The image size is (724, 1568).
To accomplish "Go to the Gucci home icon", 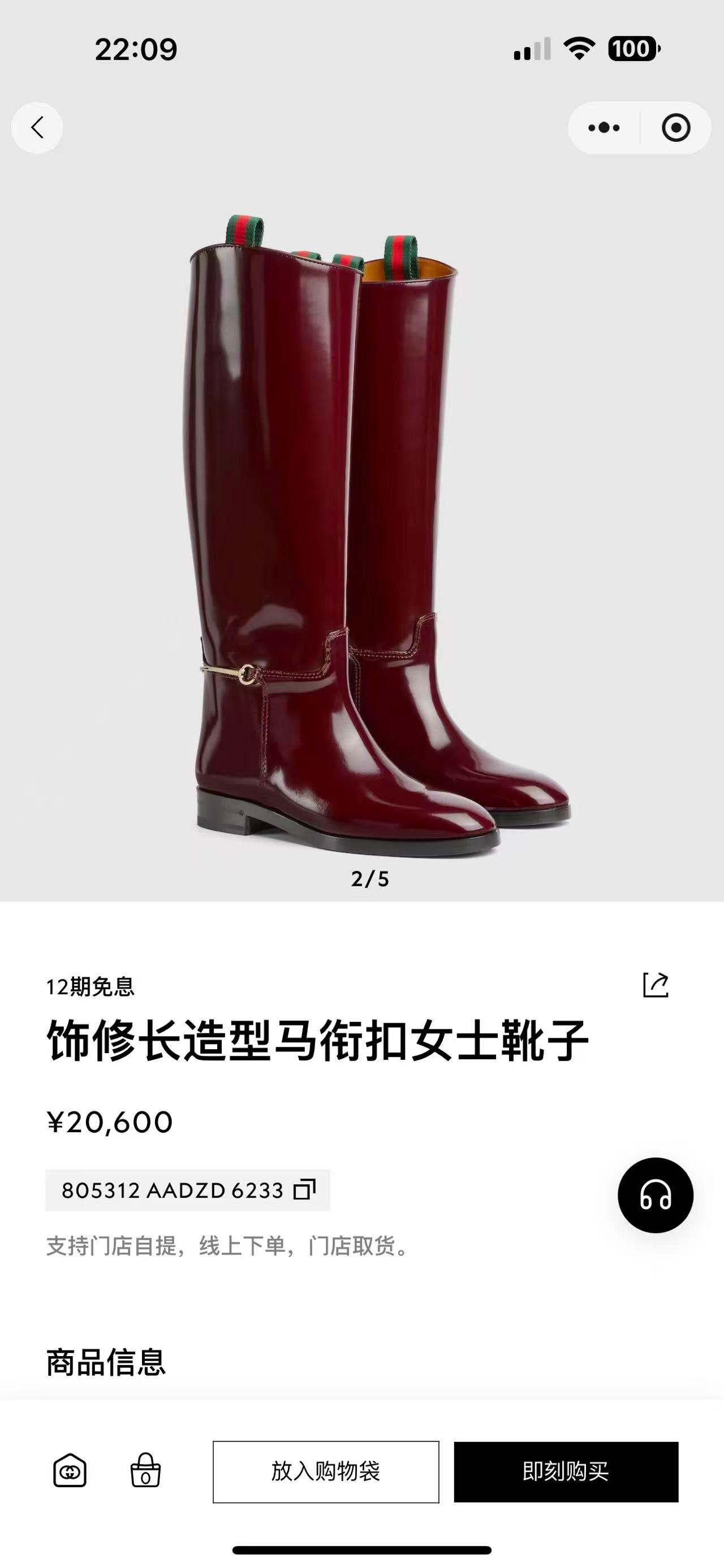I will coord(70,1472).
